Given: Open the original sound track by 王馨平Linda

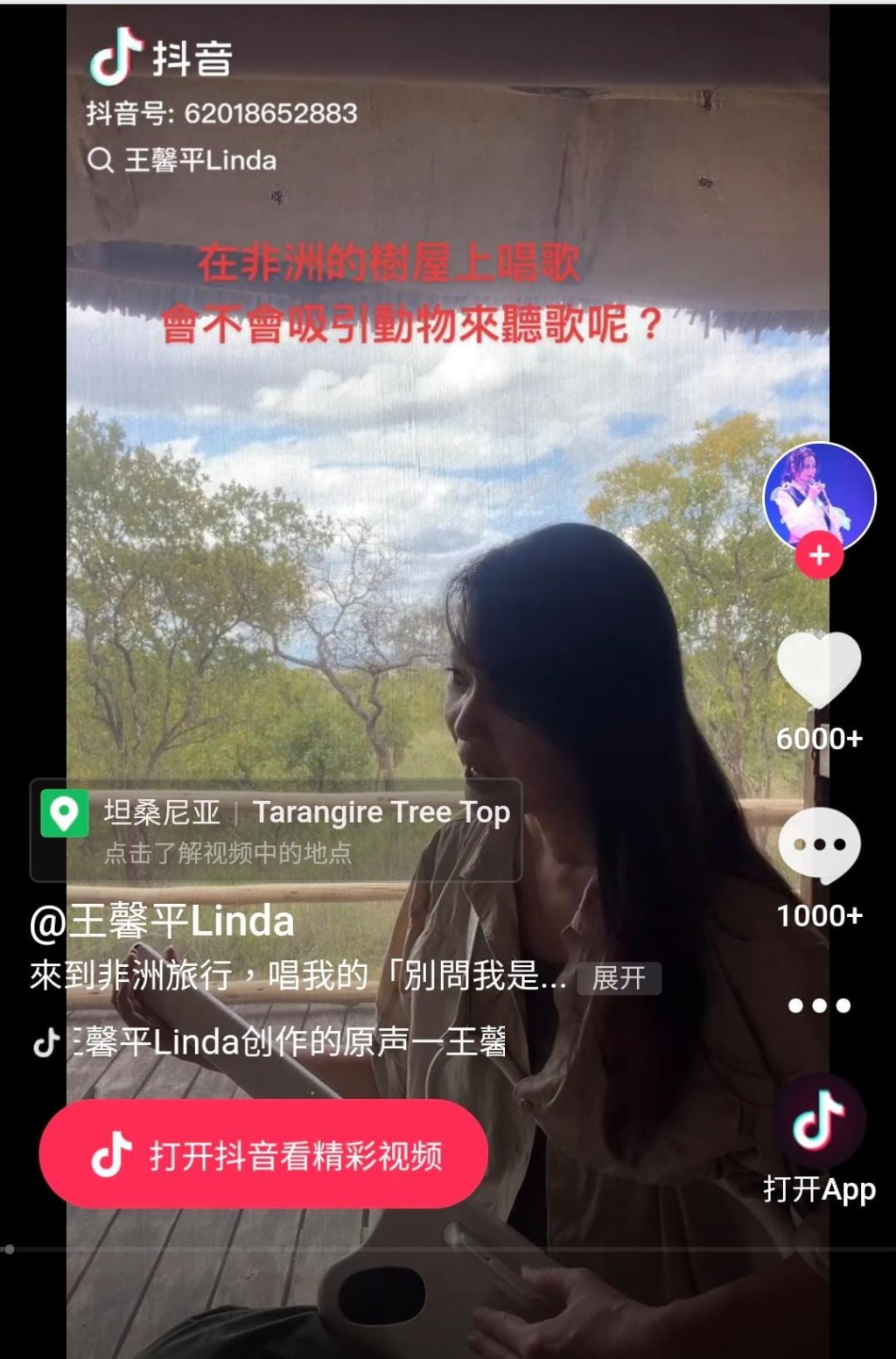Looking at the screenshot, I should [x=271, y=1042].
